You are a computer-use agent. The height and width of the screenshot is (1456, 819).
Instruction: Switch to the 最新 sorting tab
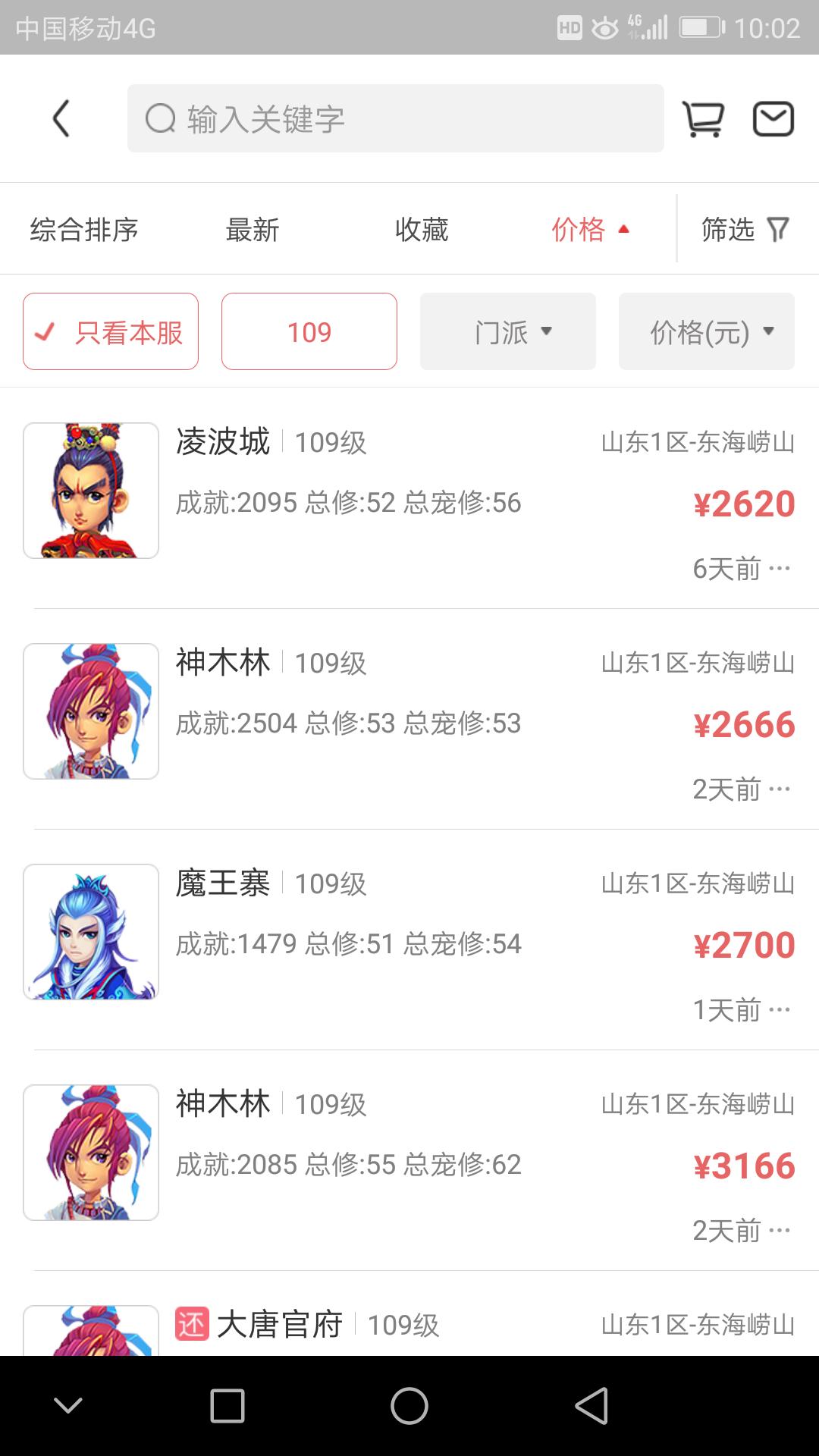point(253,229)
